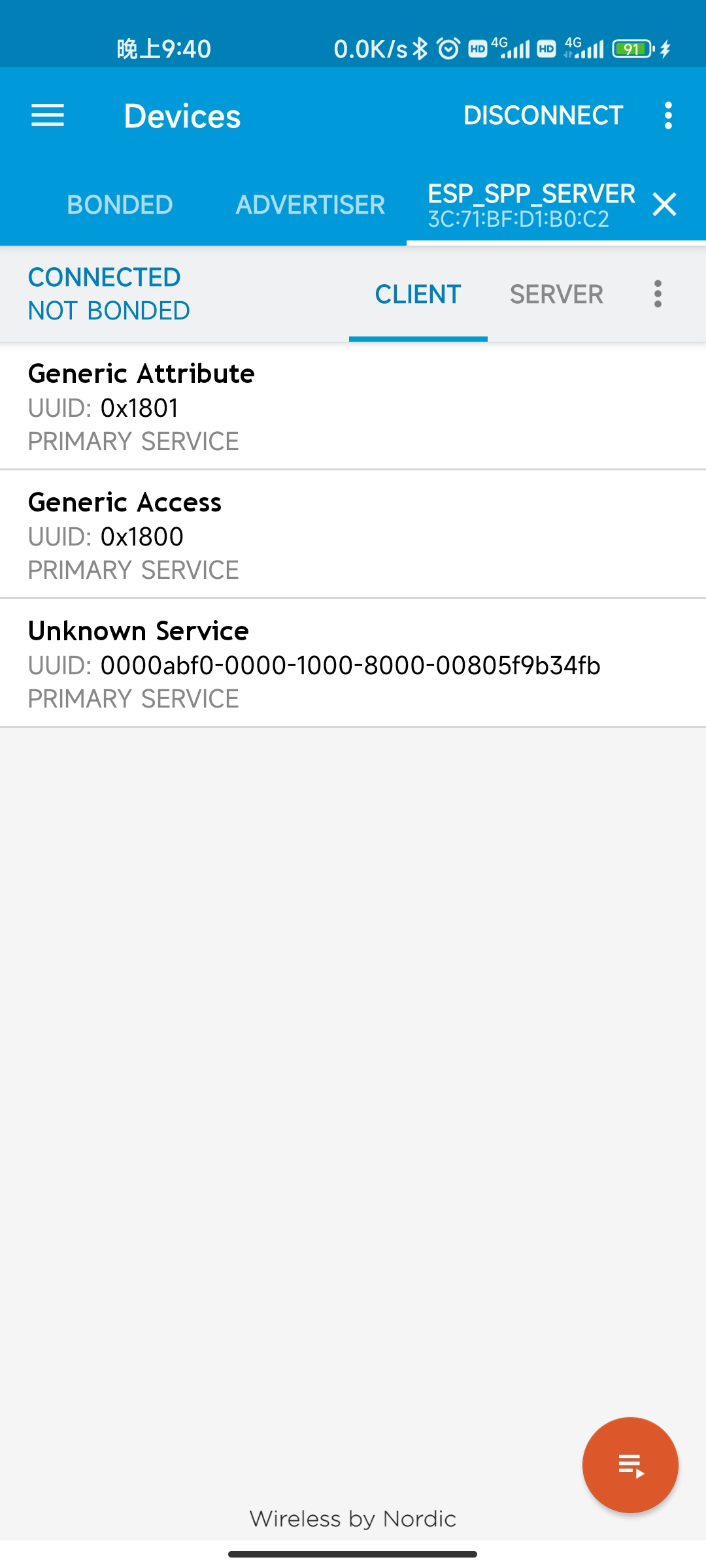Expand the Generic Access service
The image size is (706, 1568).
point(353,535)
